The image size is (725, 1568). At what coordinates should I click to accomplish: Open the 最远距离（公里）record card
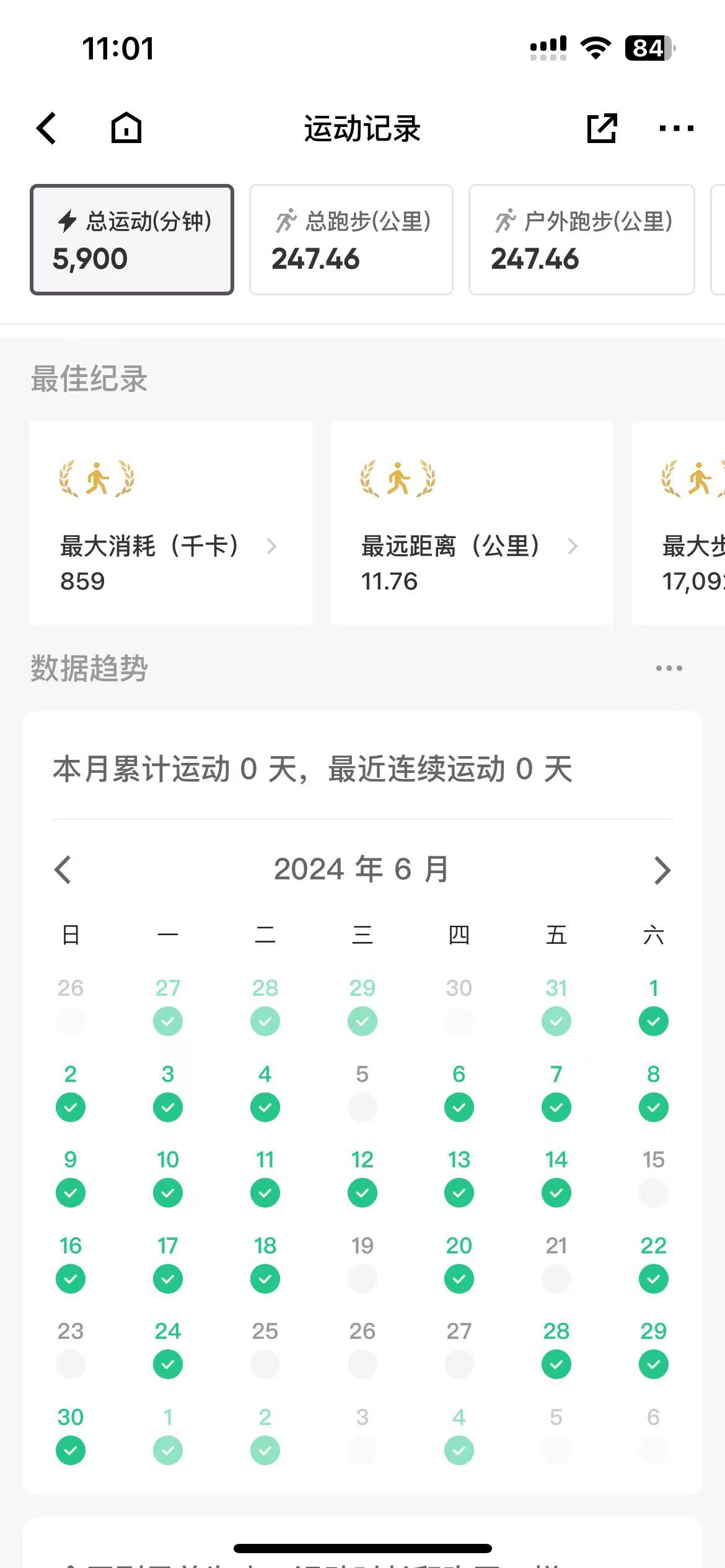472,523
